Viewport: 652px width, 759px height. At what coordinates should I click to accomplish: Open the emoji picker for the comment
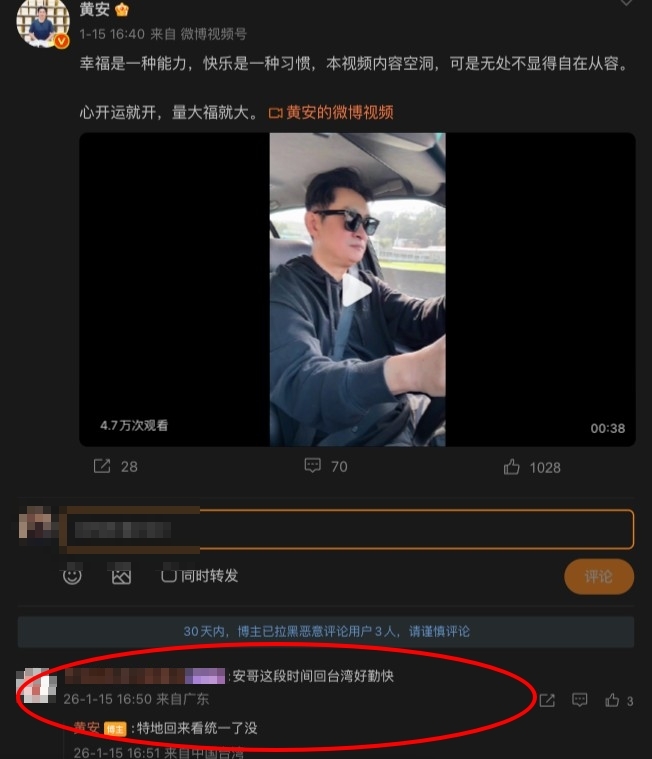pyautogui.click(x=72, y=576)
